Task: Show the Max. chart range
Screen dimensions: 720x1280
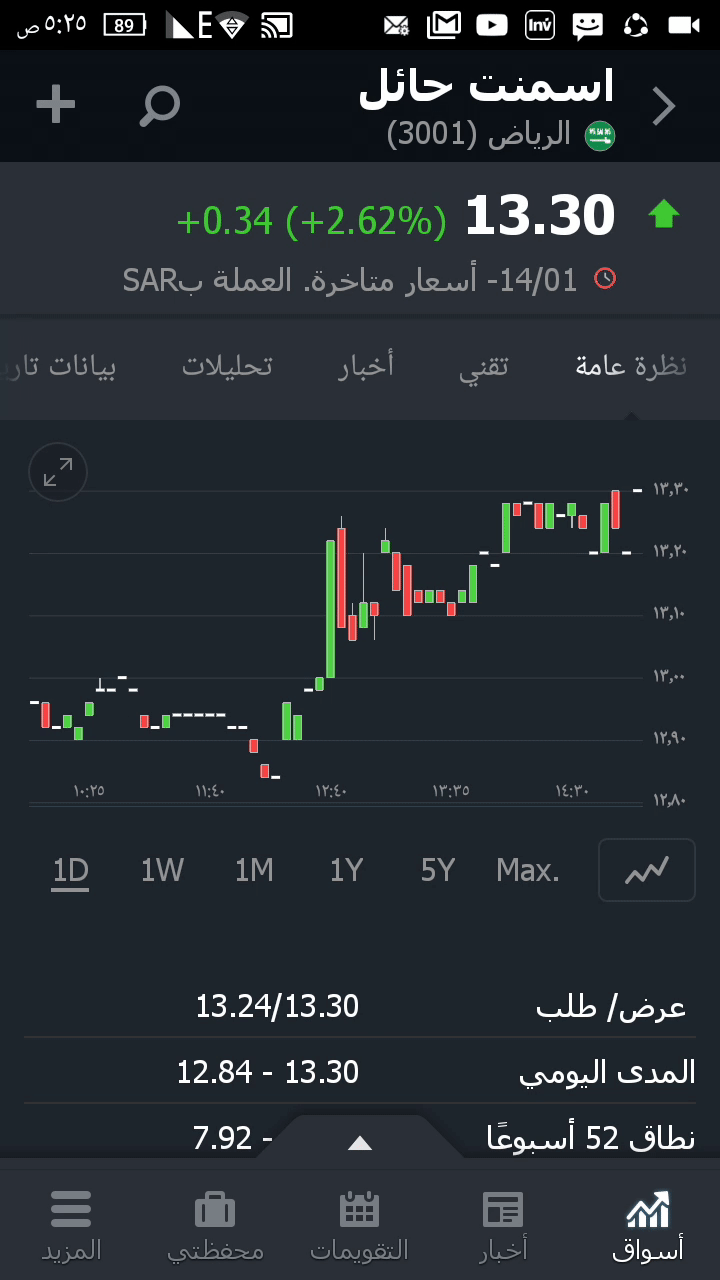Action: (x=528, y=871)
